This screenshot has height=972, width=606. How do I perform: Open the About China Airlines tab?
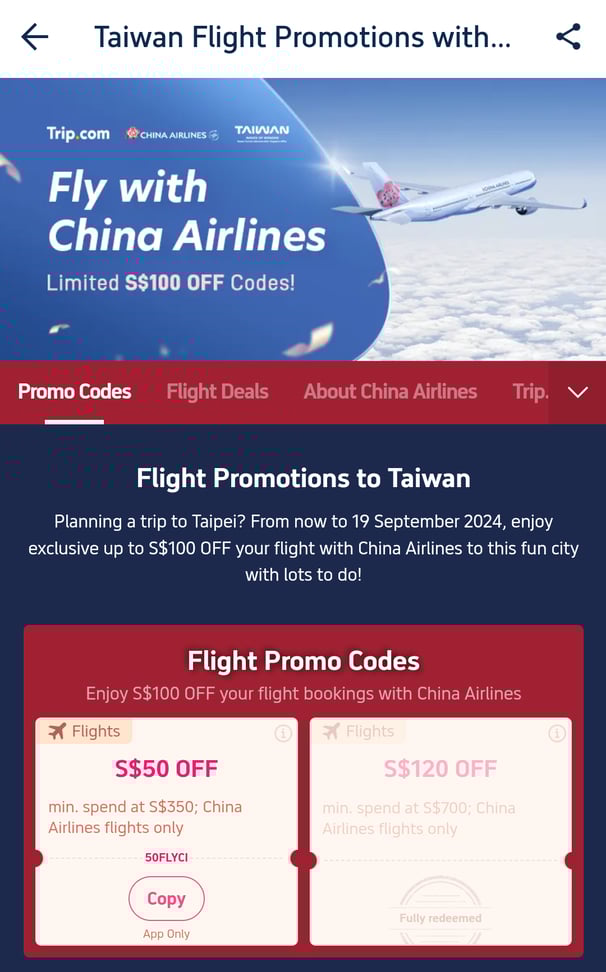click(390, 392)
